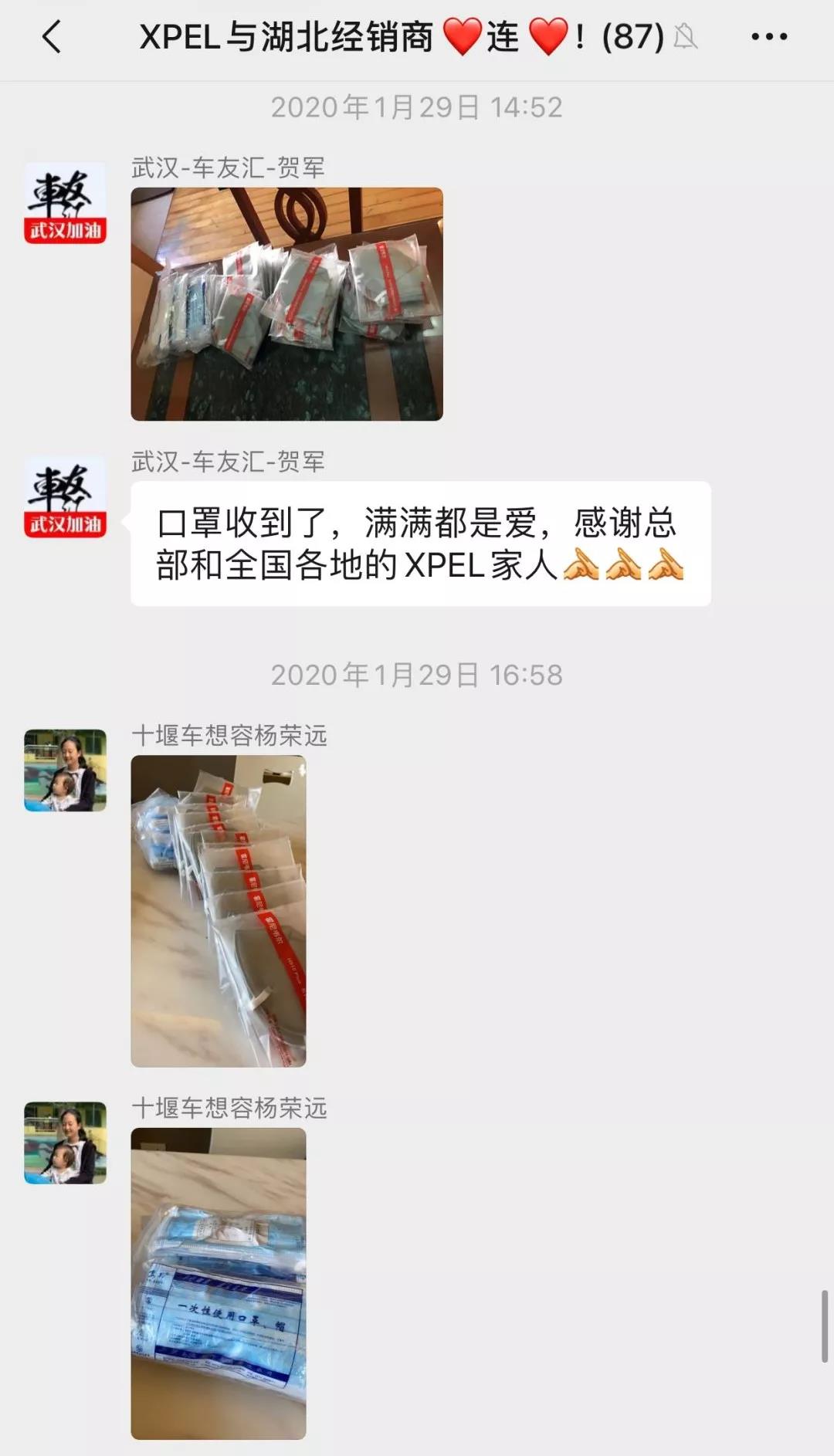The image size is (834, 1456).
Task: Go back from the group chat
Action: (x=51, y=37)
